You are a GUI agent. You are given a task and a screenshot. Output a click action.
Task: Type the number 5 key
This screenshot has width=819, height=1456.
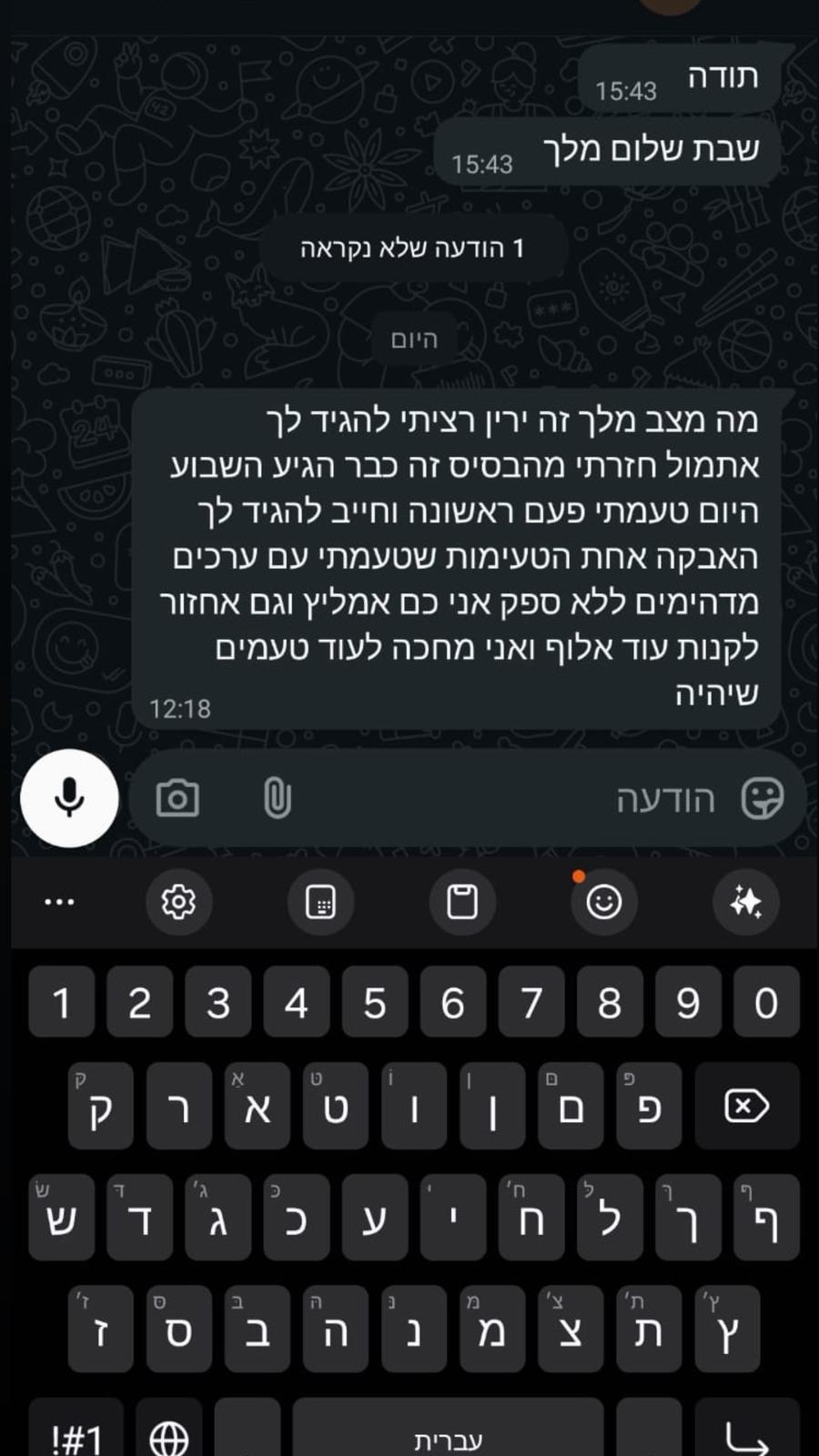[x=374, y=1003]
